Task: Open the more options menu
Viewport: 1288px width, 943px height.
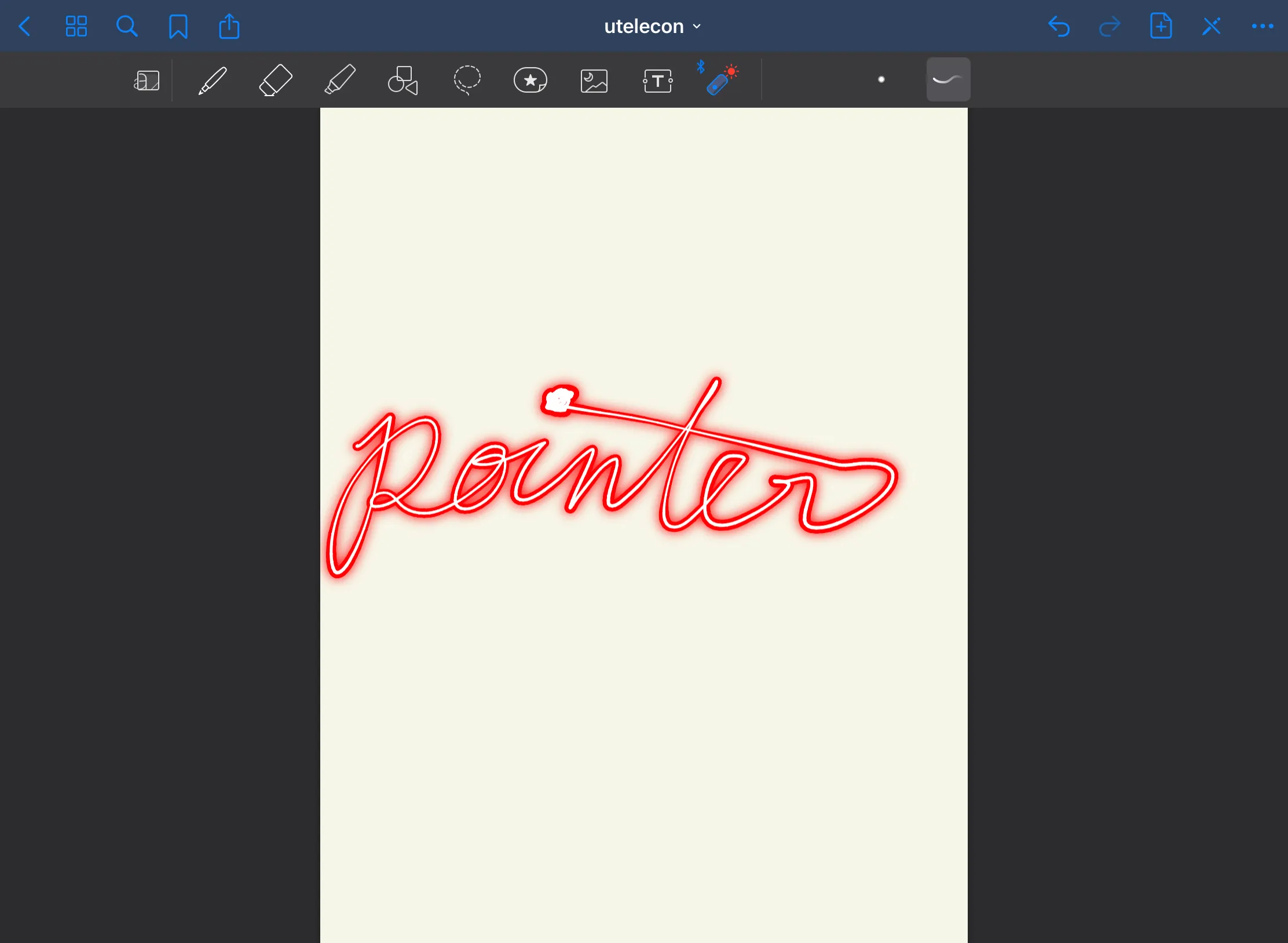Action: (1262, 27)
